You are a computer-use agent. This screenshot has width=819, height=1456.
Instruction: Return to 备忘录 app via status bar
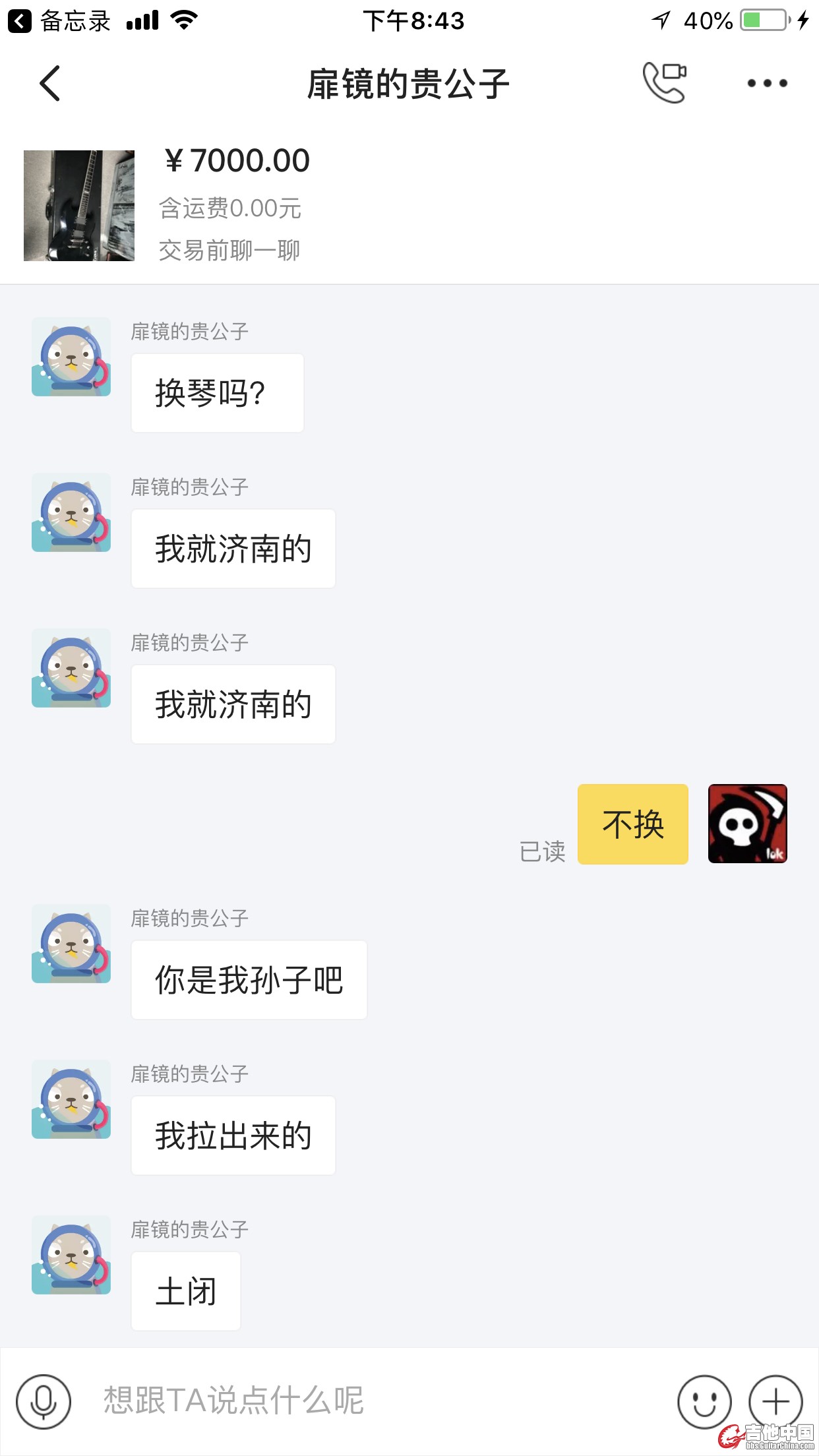pos(59,21)
